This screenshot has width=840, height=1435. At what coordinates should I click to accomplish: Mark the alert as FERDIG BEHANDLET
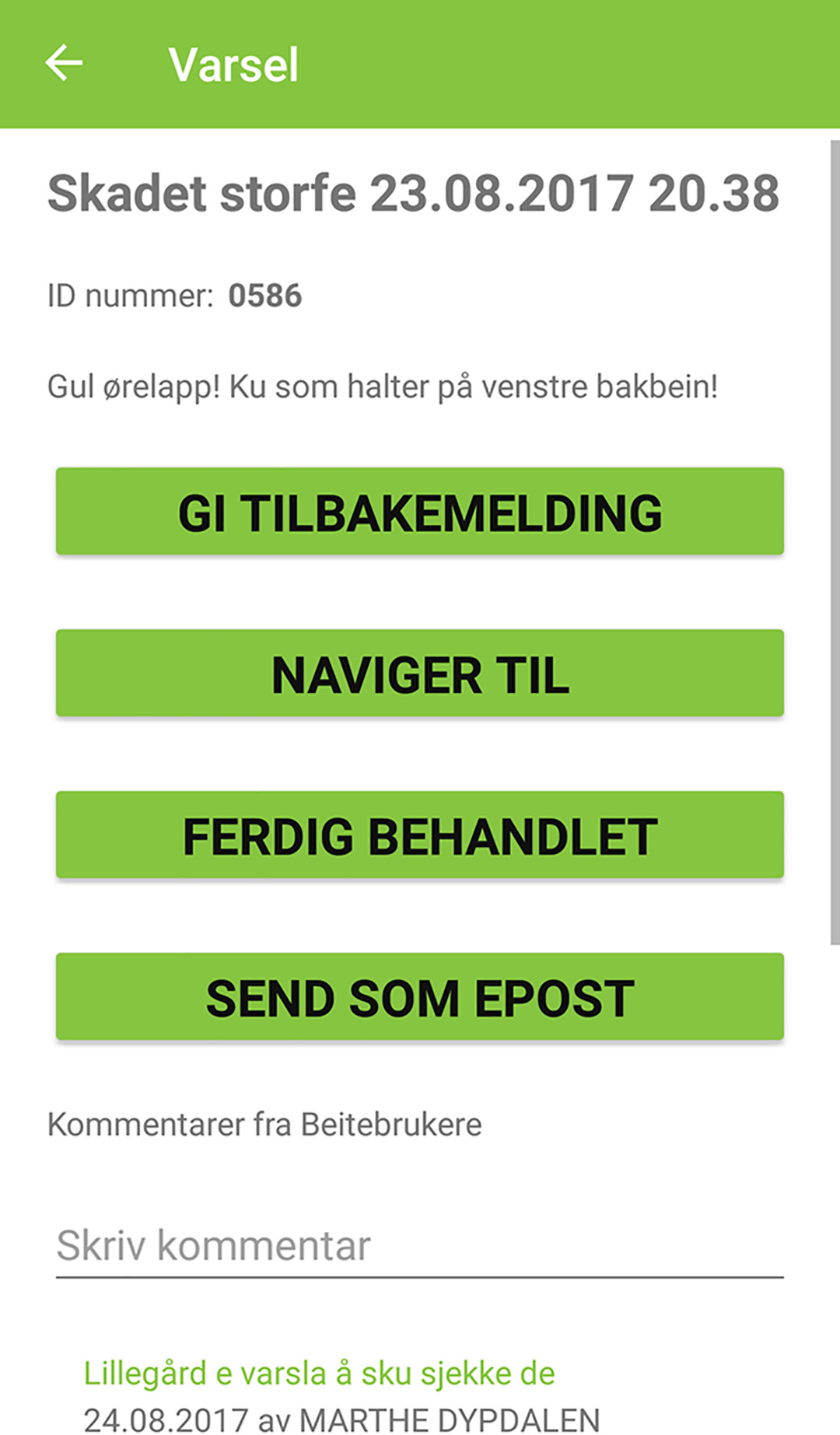[419, 835]
